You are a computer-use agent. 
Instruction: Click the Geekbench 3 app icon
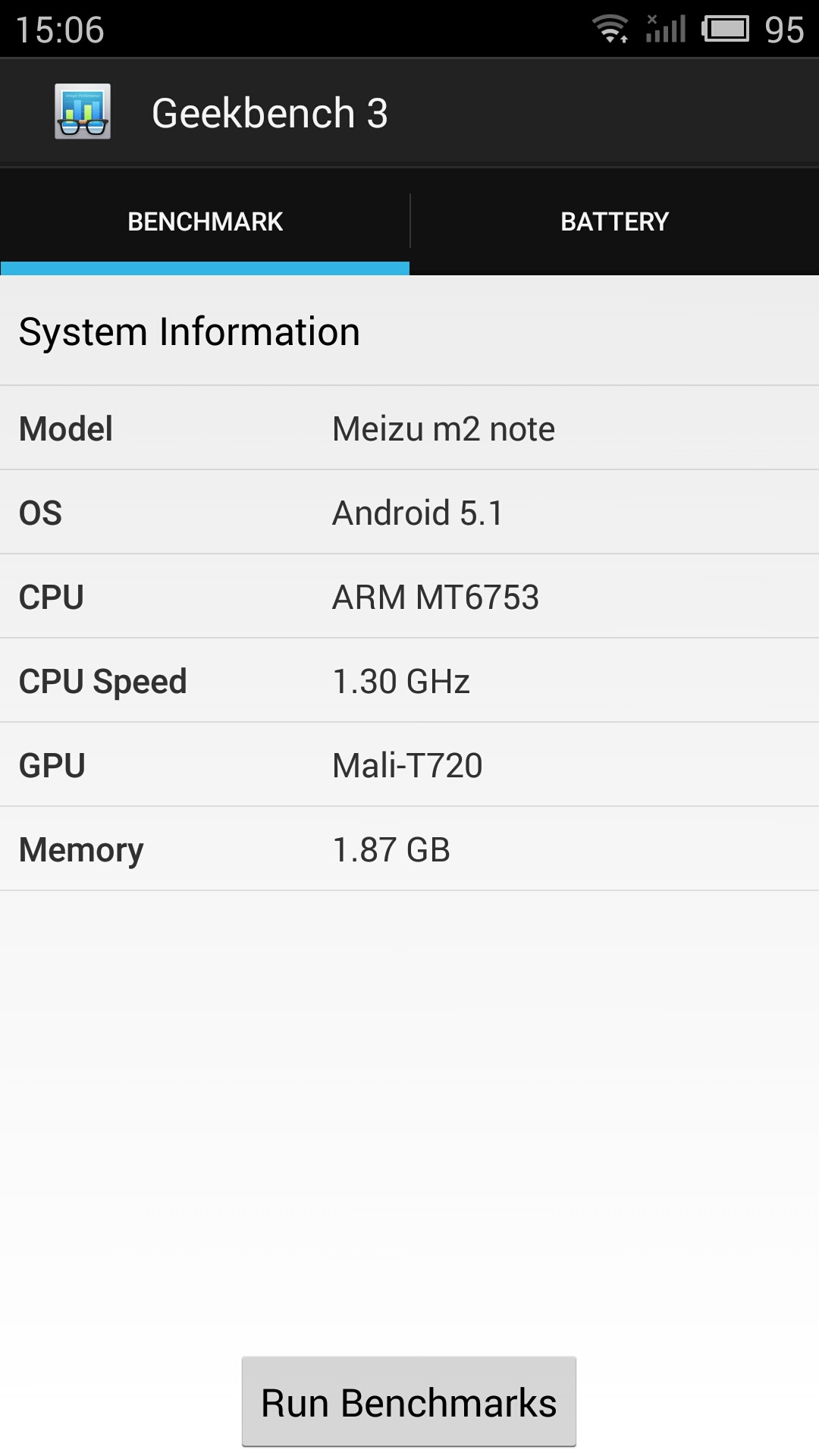coord(83,112)
